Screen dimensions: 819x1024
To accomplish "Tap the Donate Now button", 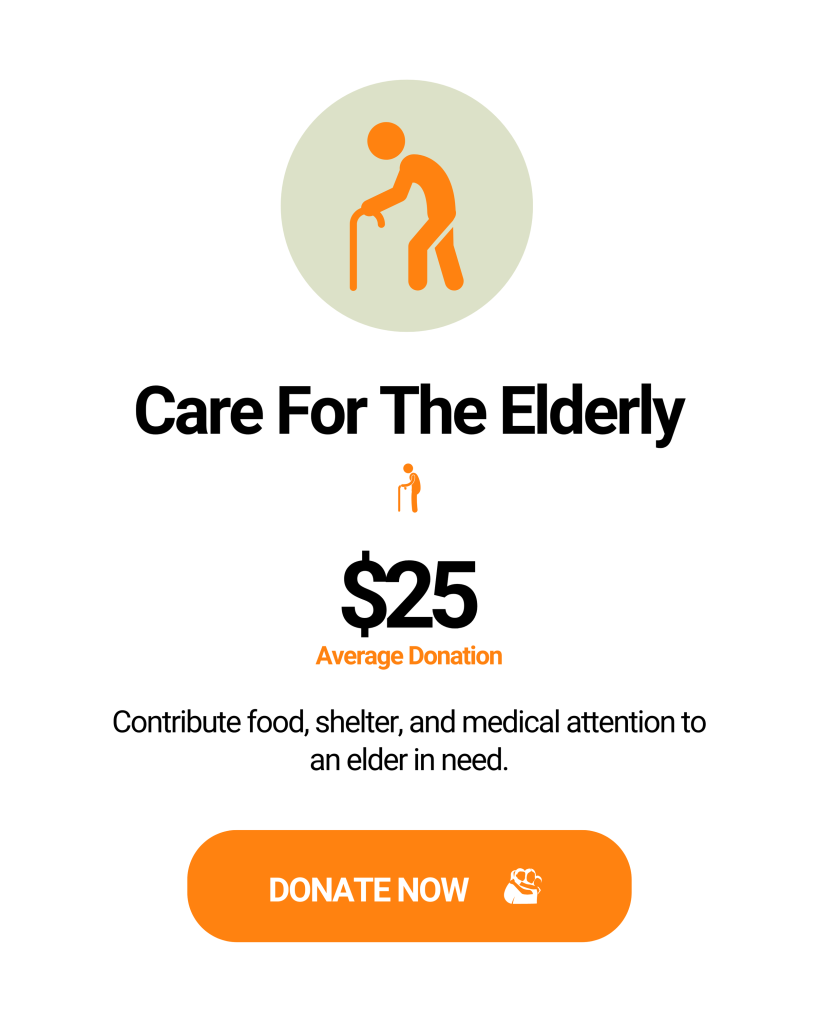I will pos(408,886).
